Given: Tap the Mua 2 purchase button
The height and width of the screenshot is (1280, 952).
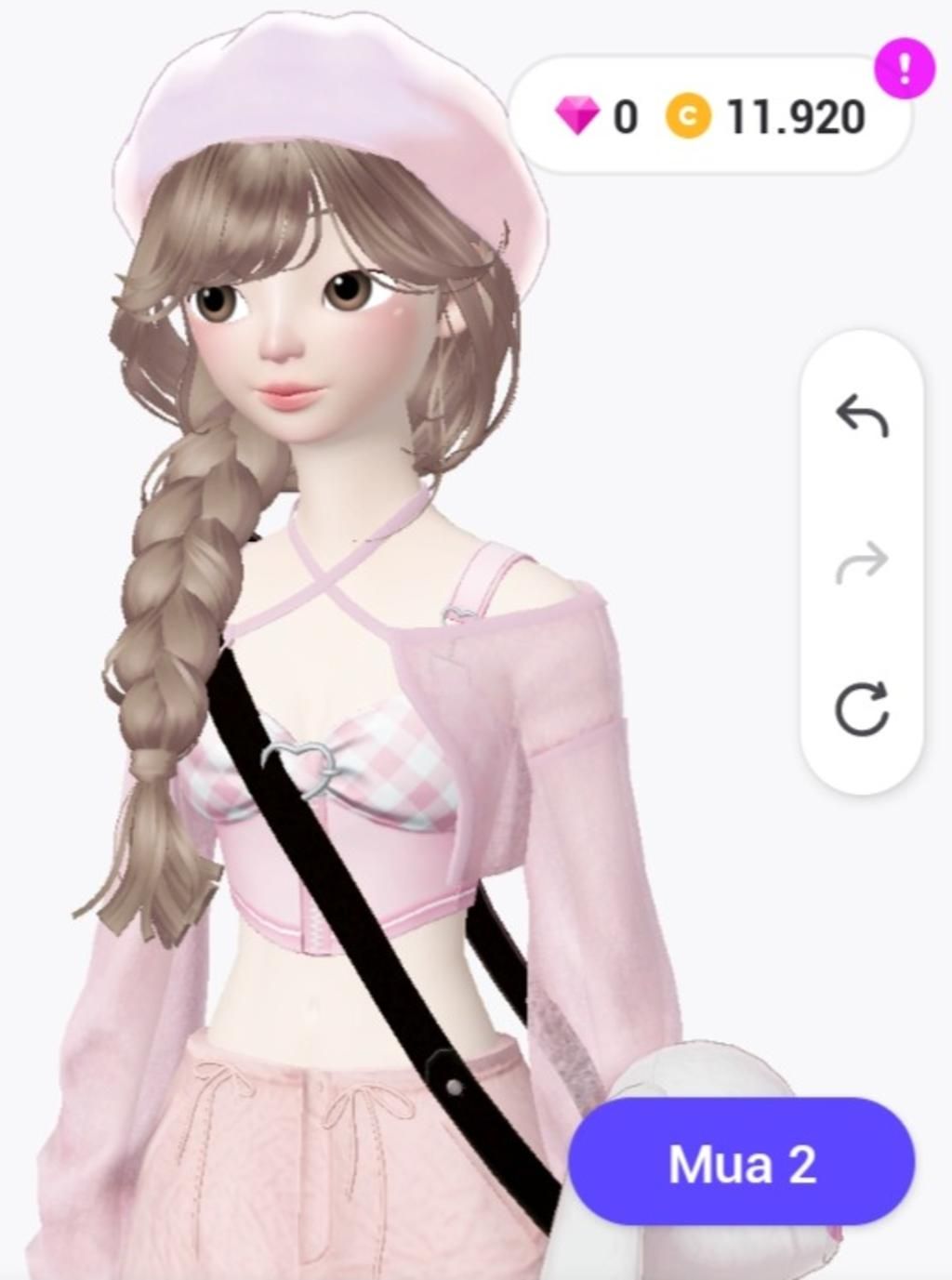Looking at the screenshot, I should (x=741, y=1163).
